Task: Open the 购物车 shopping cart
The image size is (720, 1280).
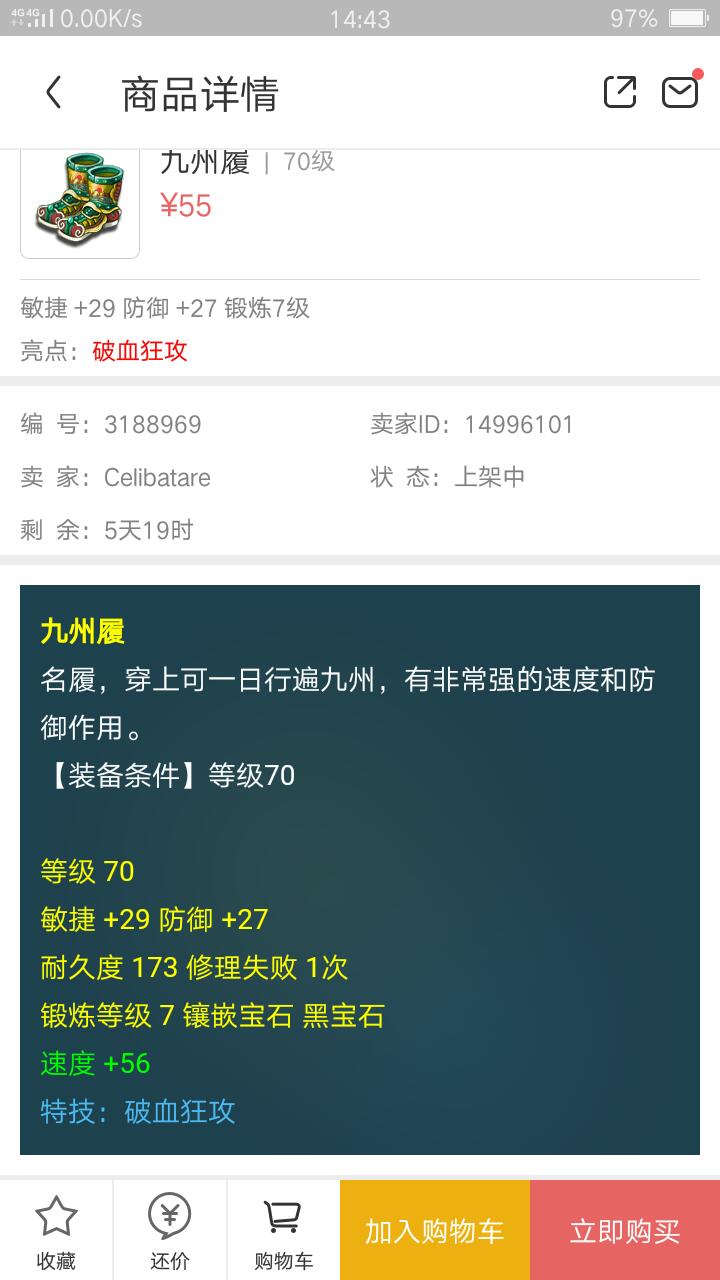Action: [x=283, y=1232]
